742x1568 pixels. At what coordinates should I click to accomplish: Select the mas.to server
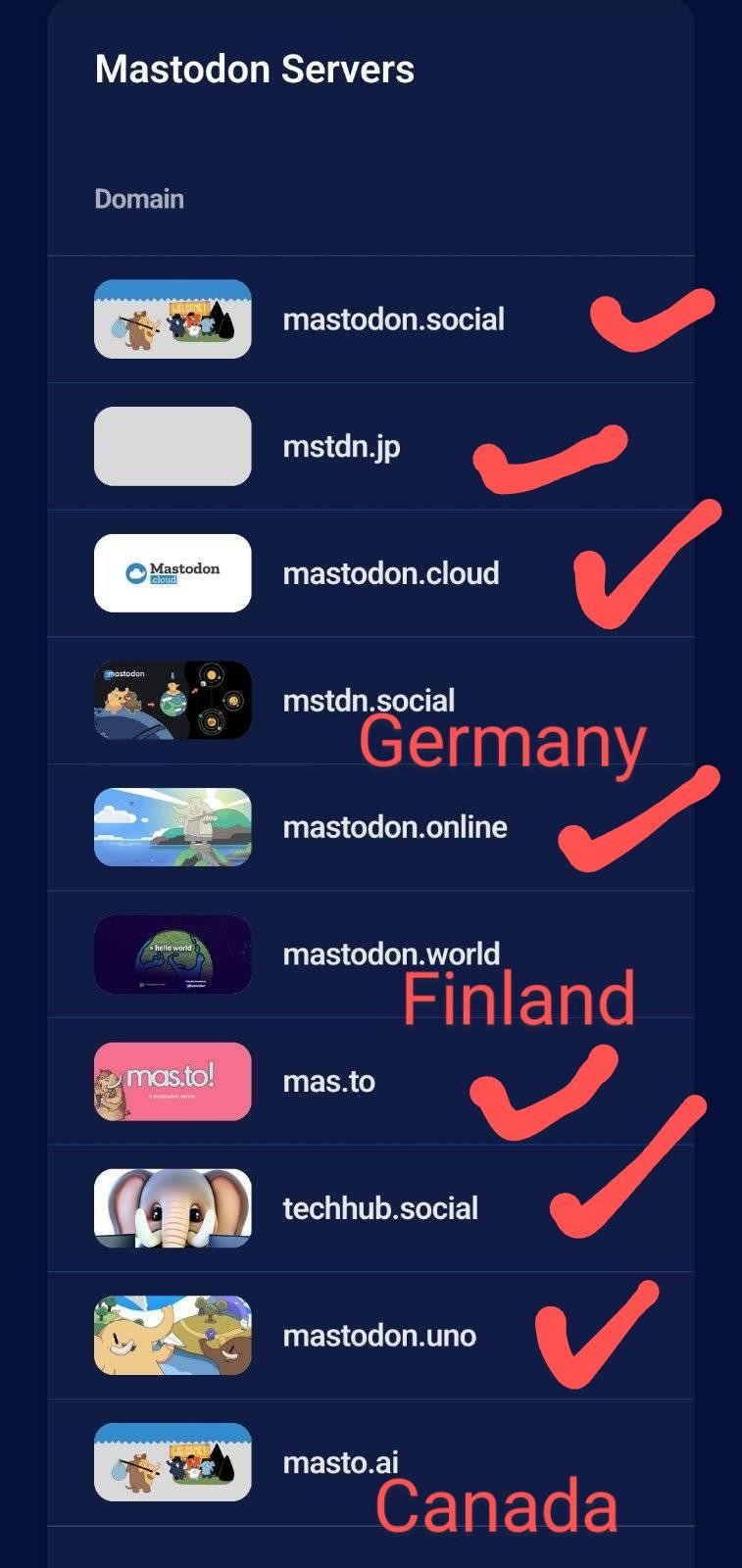[371, 1081]
